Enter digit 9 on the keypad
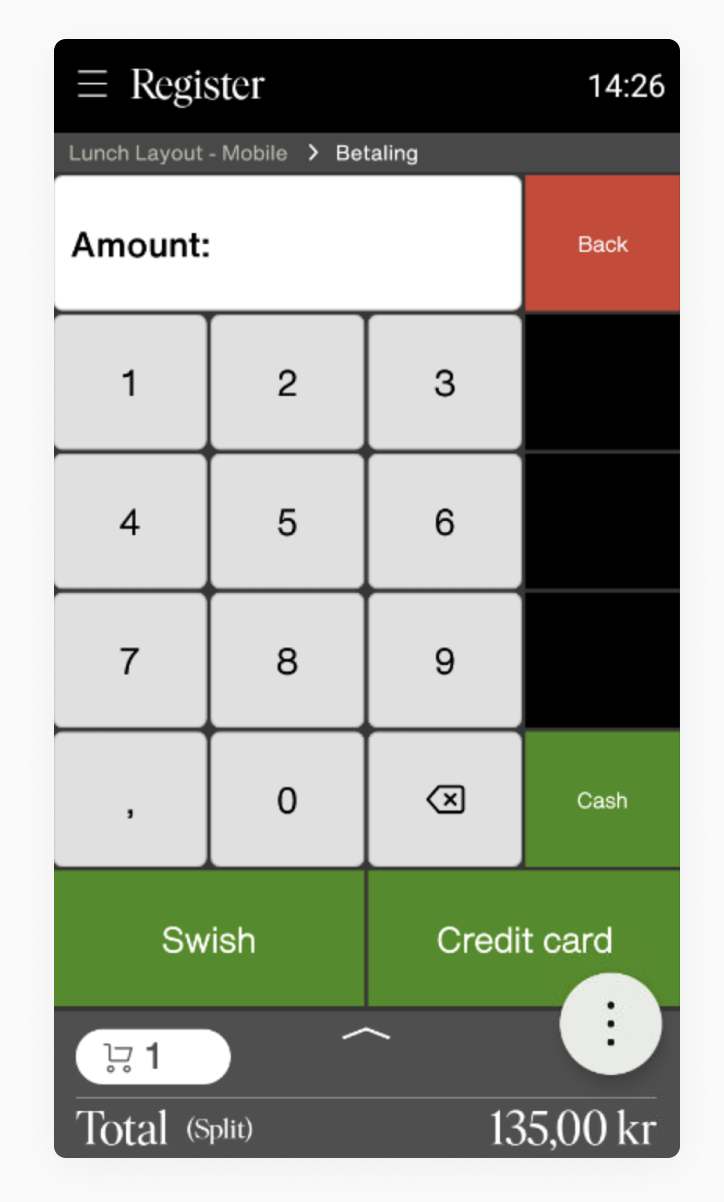724x1202 pixels. coord(445,661)
